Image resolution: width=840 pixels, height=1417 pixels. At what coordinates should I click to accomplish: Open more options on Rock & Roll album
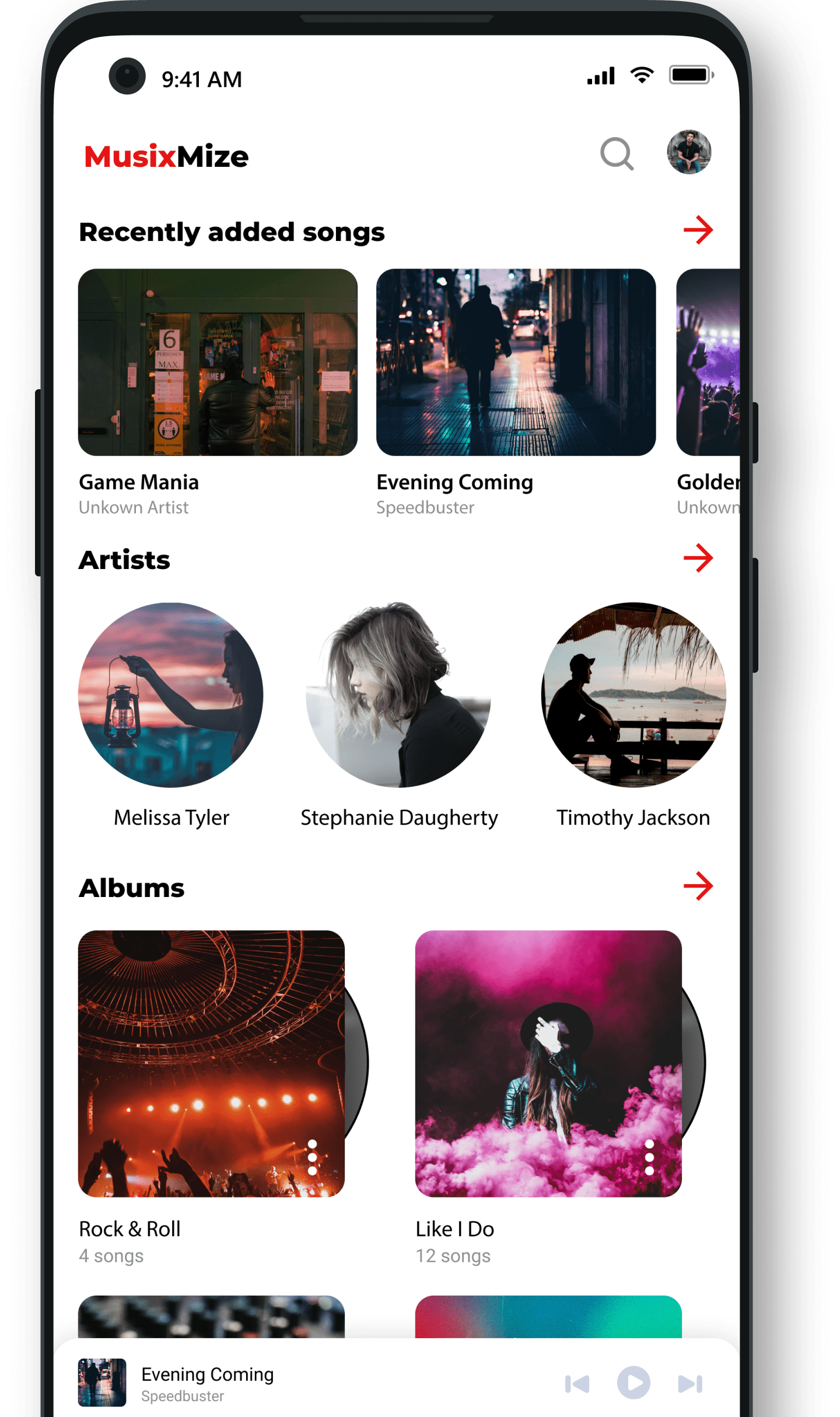pos(312,1157)
